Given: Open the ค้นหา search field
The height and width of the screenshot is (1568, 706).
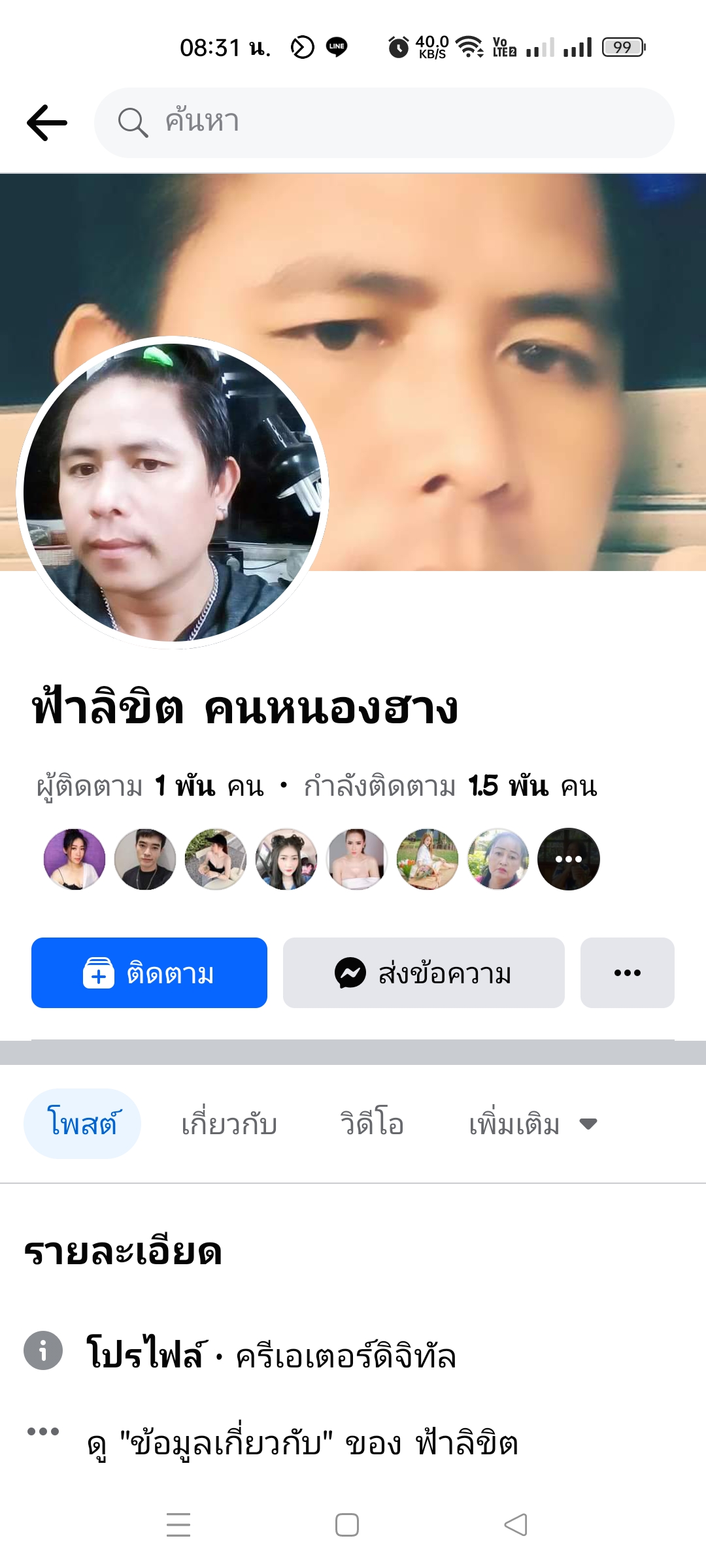Looking at the screenshot, I should pos(384,123).
